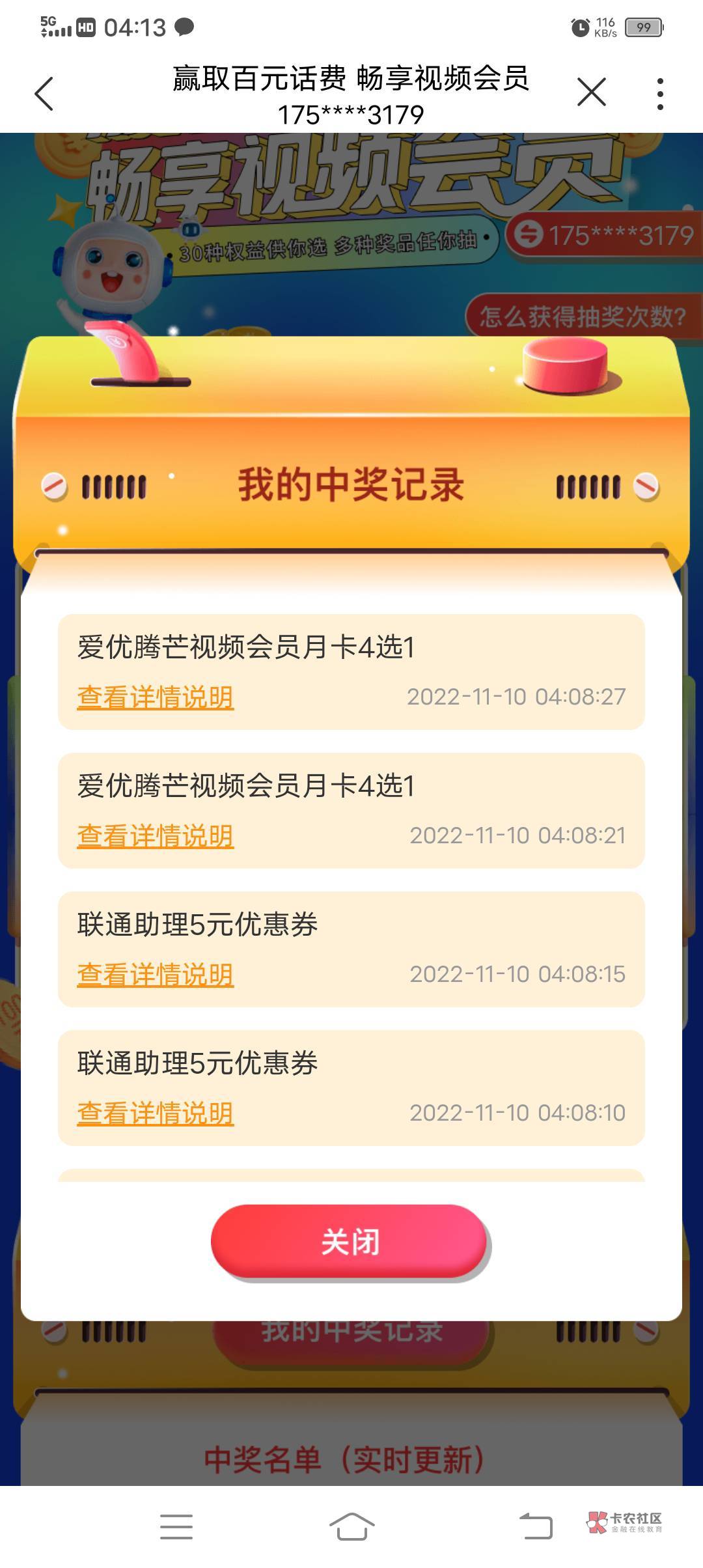The height and width of the screenshot is (1568, 703).
Task: Close the webpage with the X icon
Action: click(x=591, y=92)
